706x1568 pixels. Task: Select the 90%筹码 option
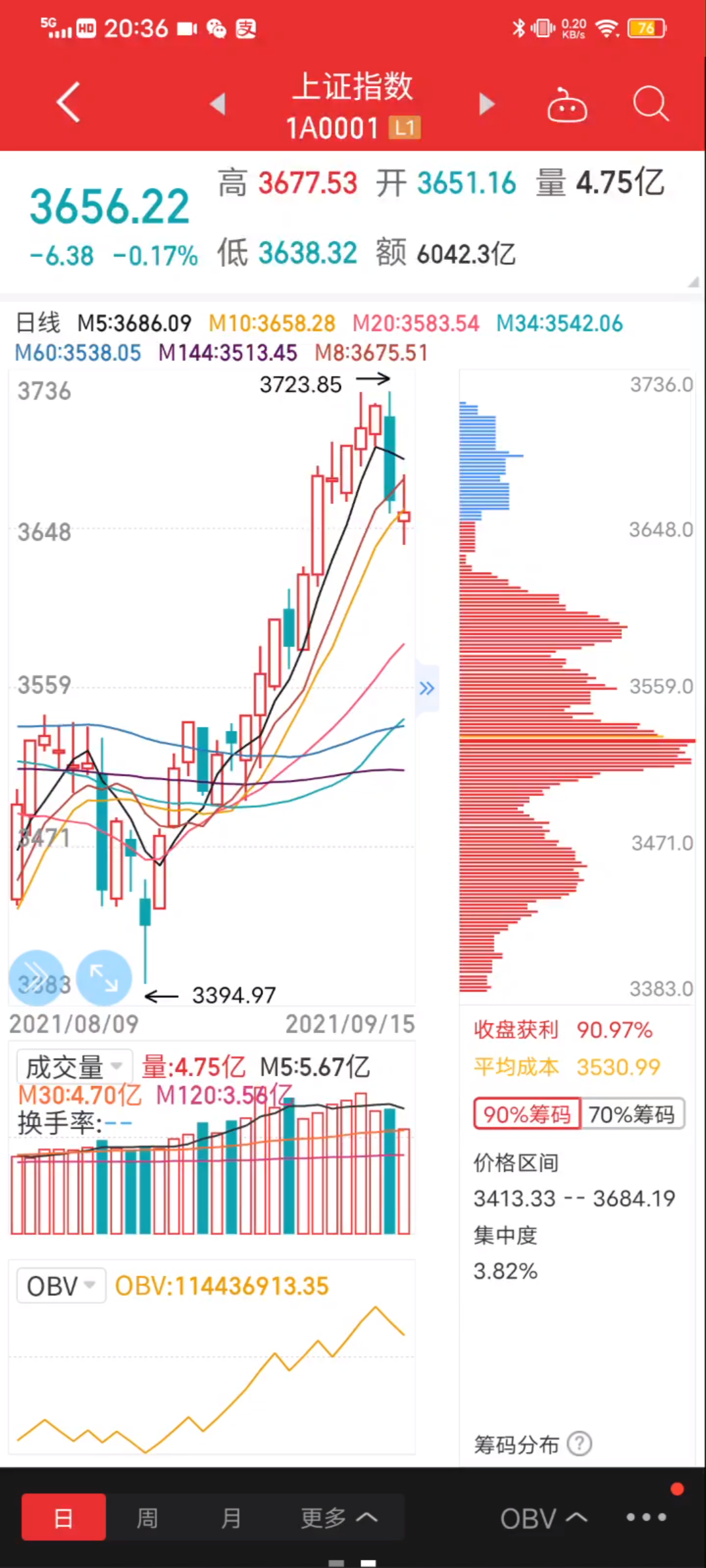coord(527,1114)
